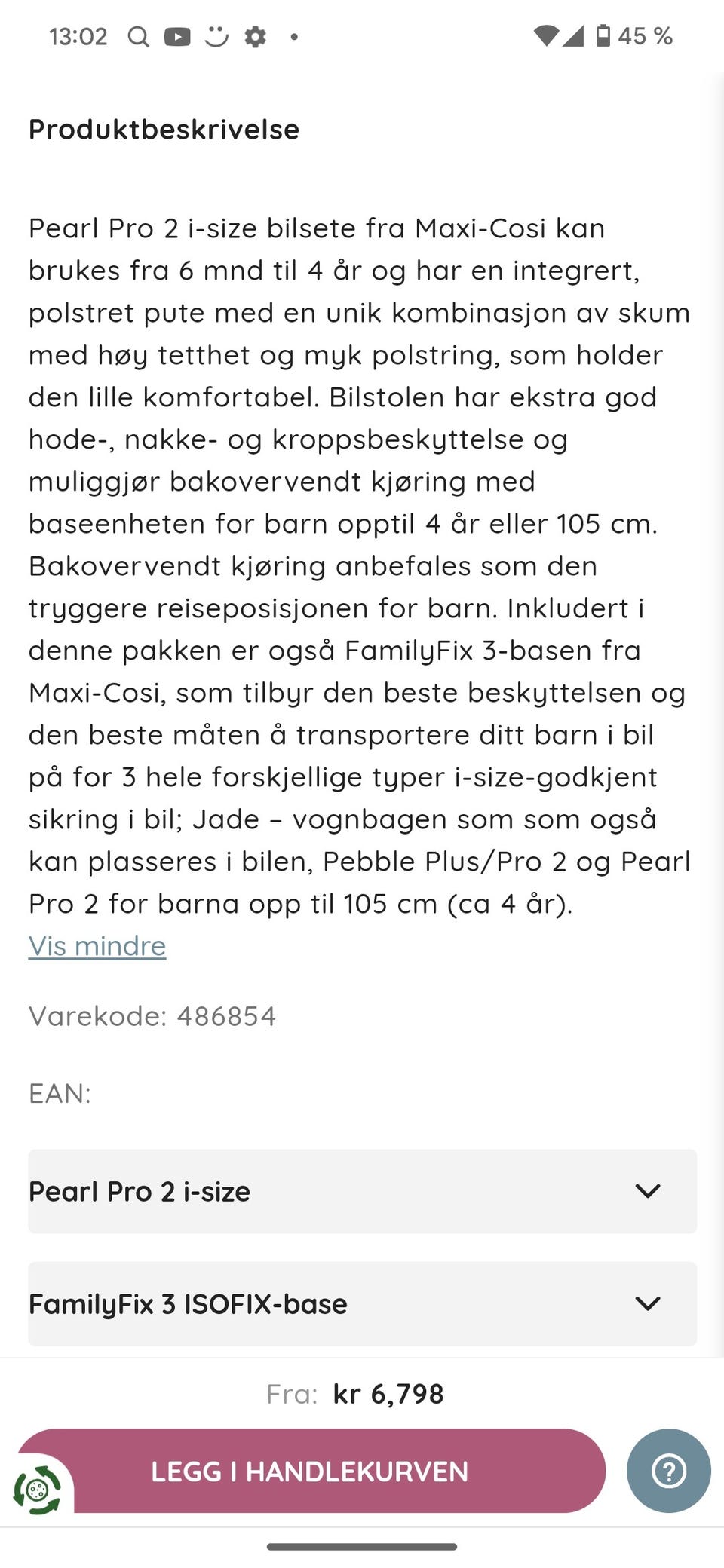The image size is (724, 1568).
Task: Tap the battery indicator showing 45%
Action: (626, 35)
